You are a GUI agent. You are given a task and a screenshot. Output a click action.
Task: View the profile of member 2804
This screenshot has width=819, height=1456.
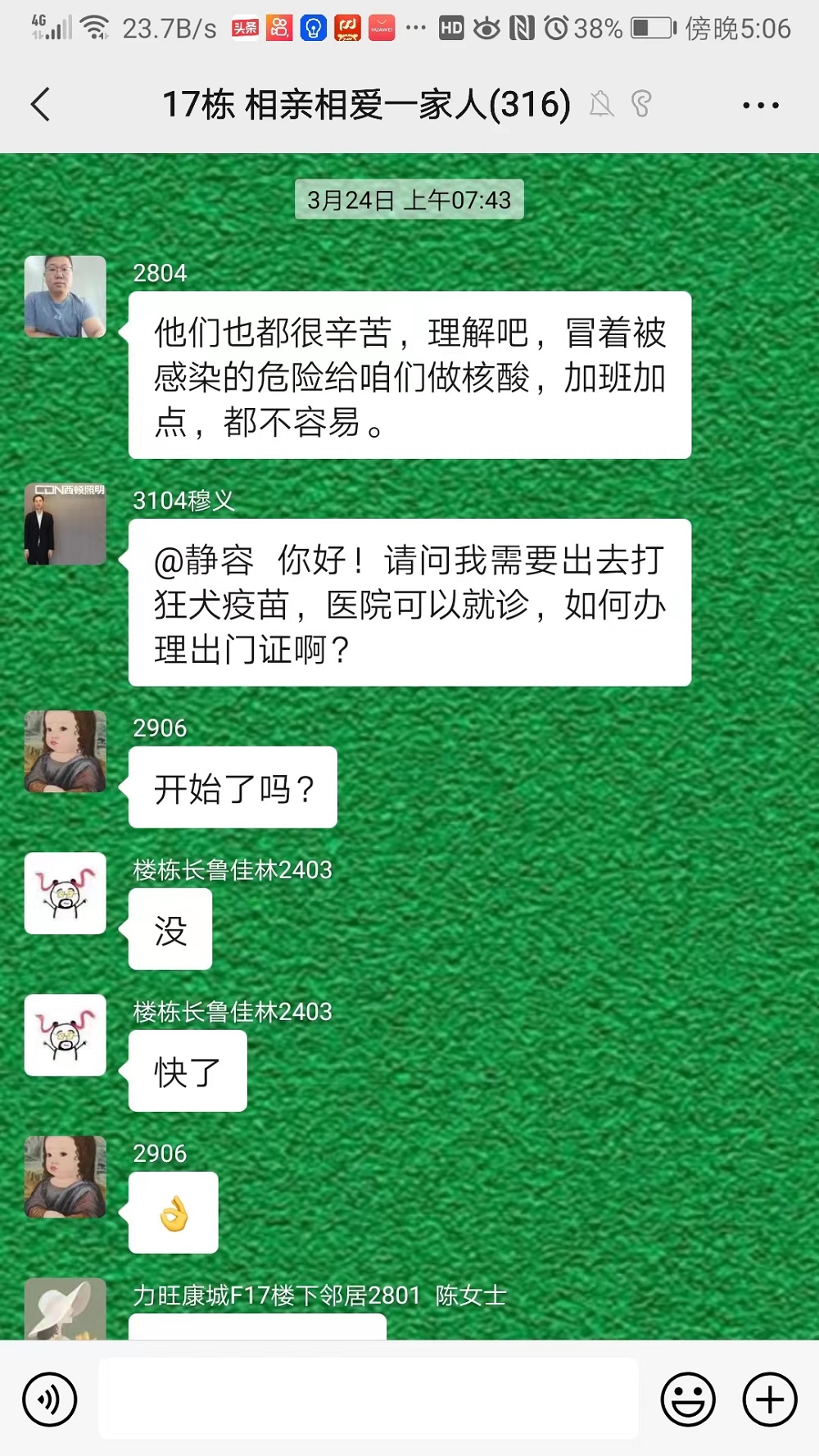[x=66, y=297]
